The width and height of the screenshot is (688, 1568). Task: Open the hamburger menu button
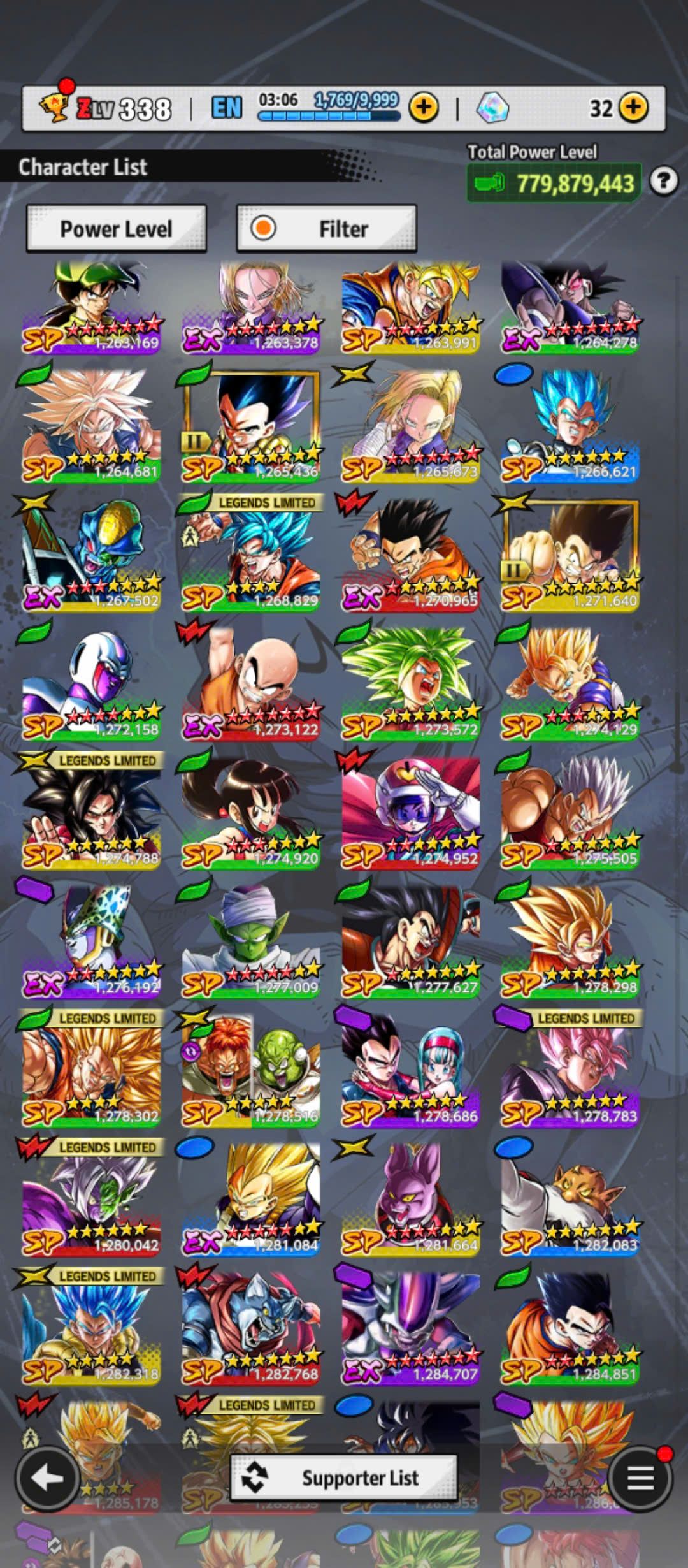click(640, 1478)
